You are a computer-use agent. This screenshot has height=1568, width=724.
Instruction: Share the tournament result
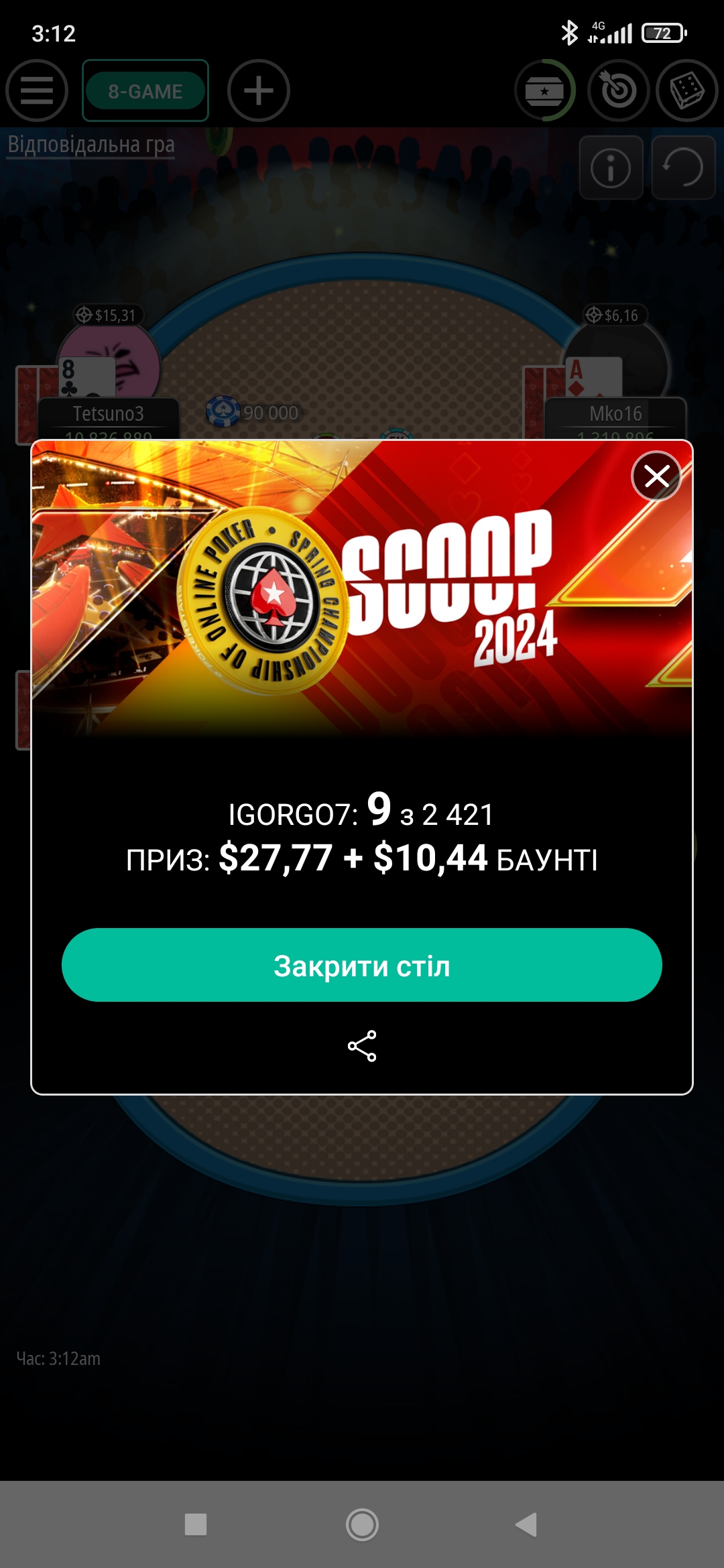(362, 1046)
